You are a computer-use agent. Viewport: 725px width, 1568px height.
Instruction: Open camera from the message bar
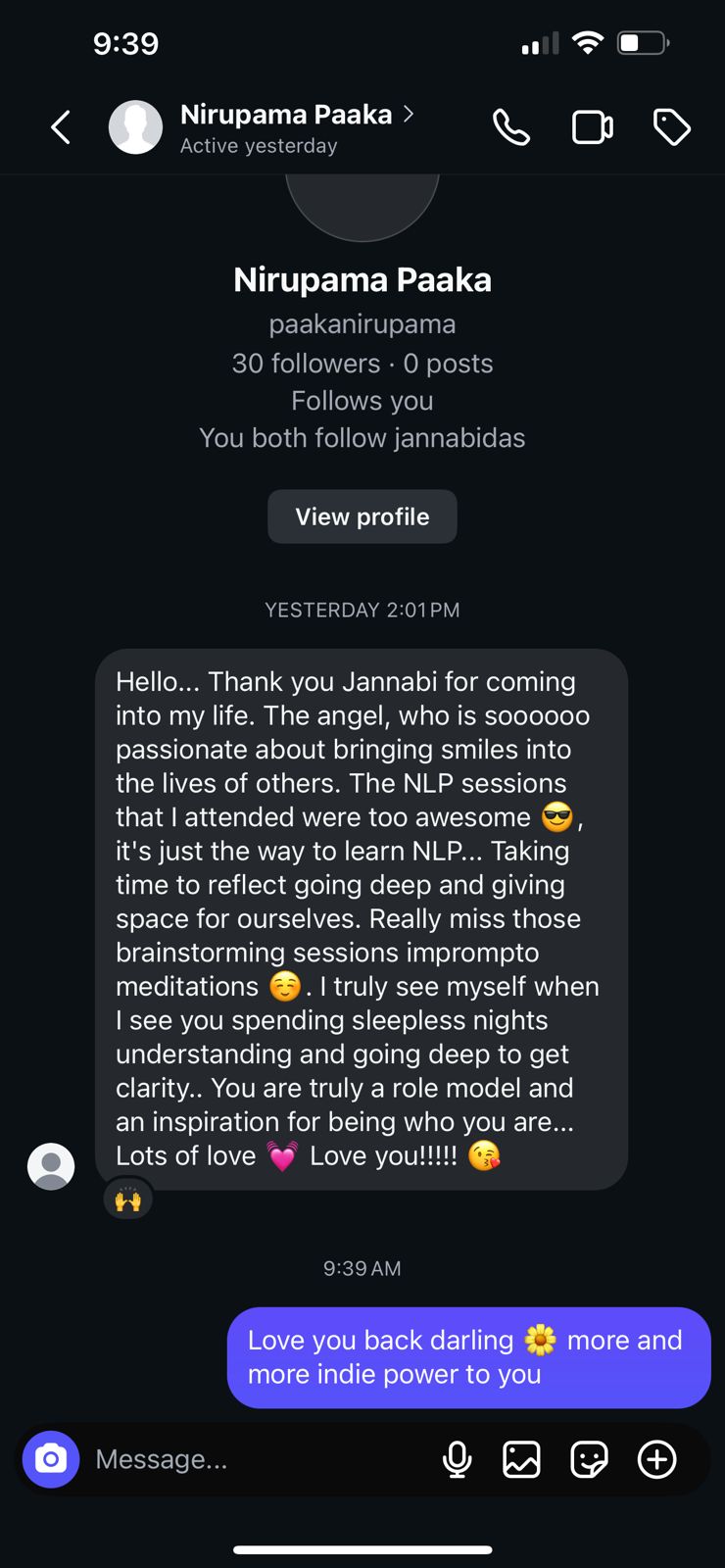pyautogui.click(x=51, y=1459)
